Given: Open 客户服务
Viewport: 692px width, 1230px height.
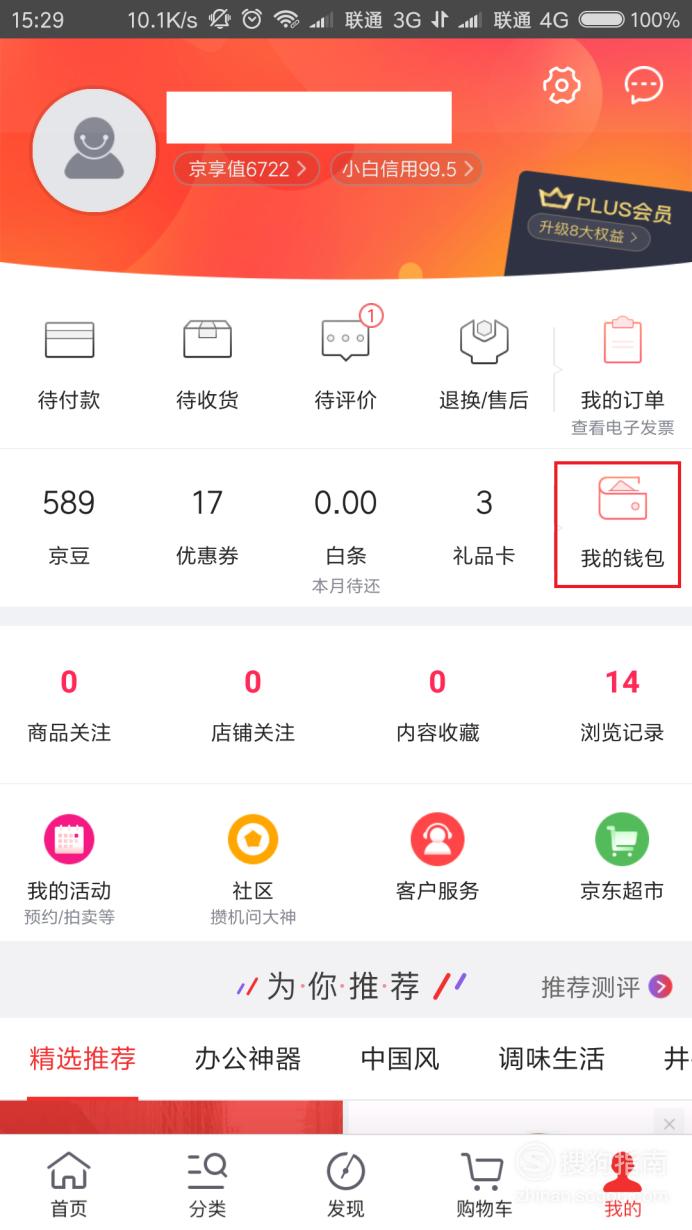Looking at the screenshot, I should click(x=437, y=858).
